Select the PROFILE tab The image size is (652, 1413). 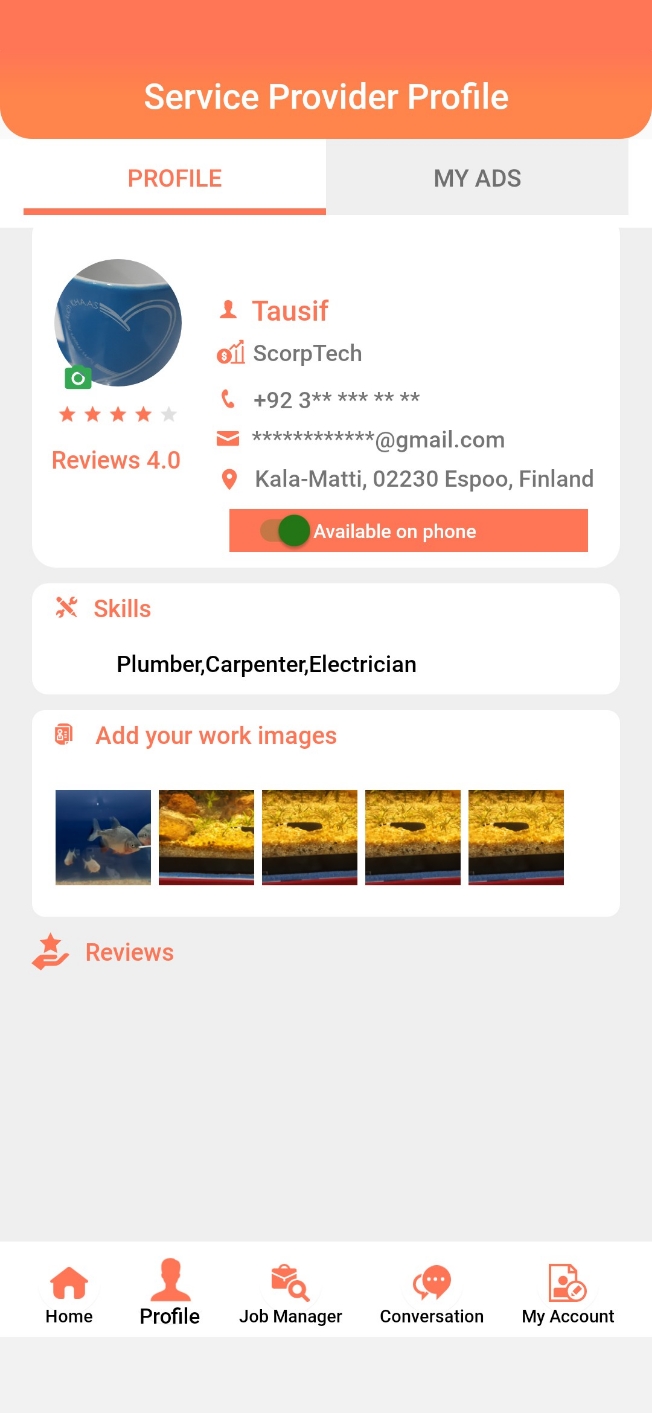tap(175, 179)
